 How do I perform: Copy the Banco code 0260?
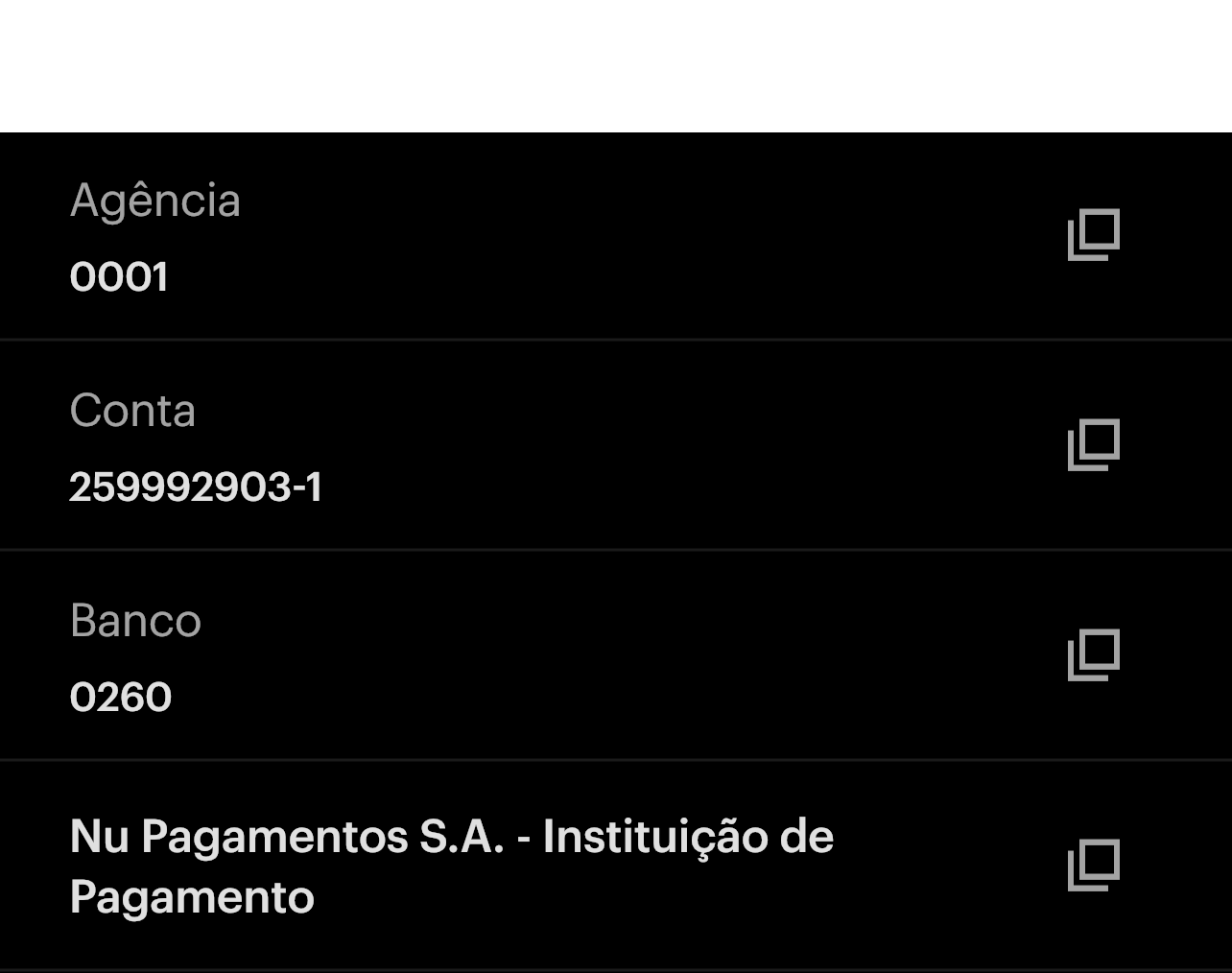pos(1094,655)
